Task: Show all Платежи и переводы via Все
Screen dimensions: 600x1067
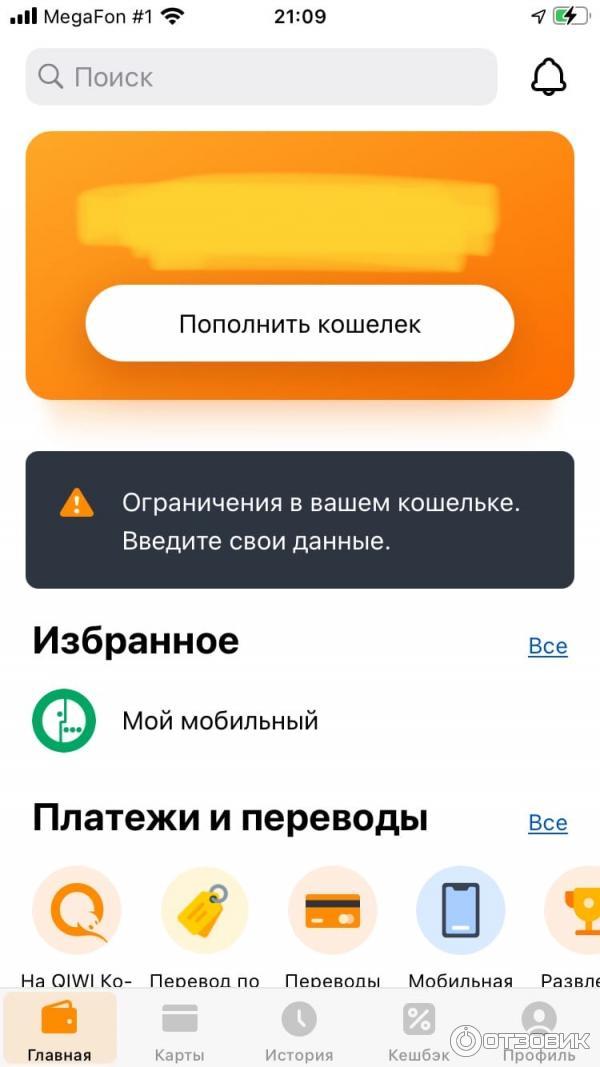Action: [x=547, y=823]
